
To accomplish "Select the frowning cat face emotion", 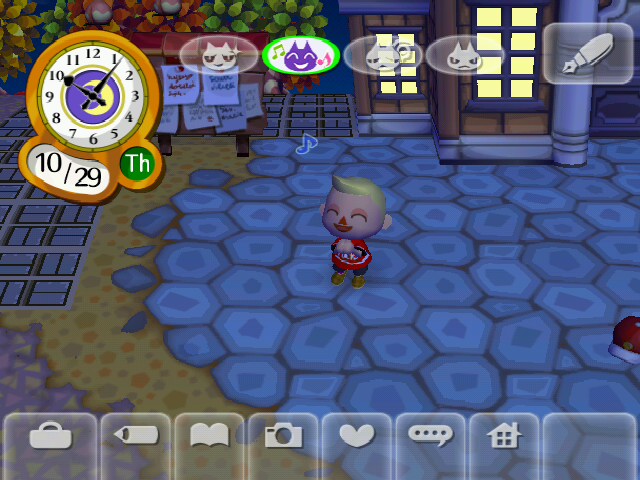I will (463, 55).
